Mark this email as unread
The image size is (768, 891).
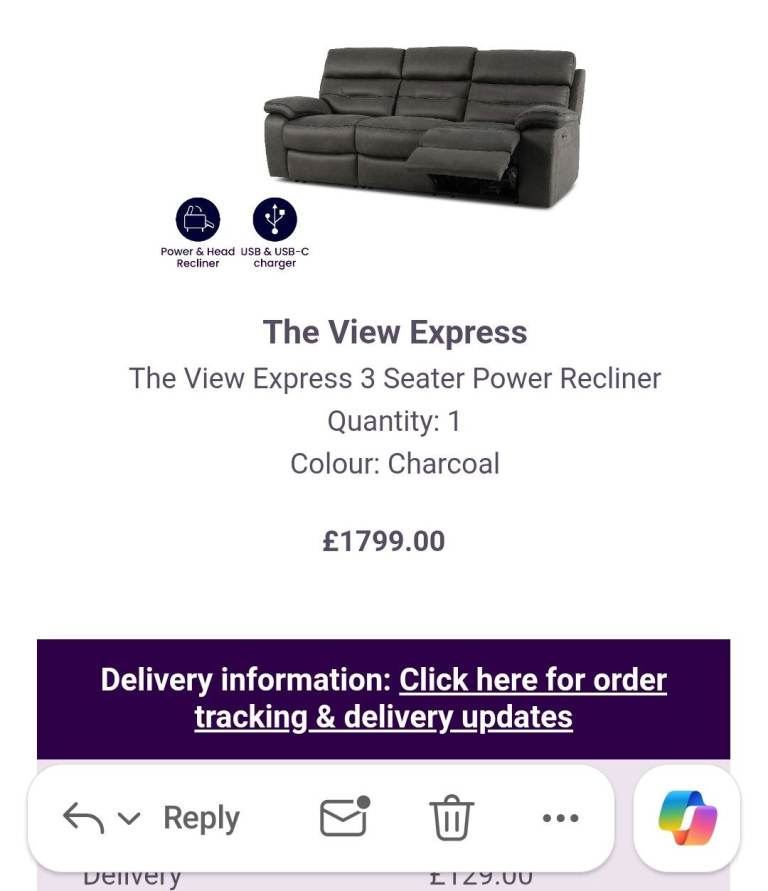coord(344,817)
